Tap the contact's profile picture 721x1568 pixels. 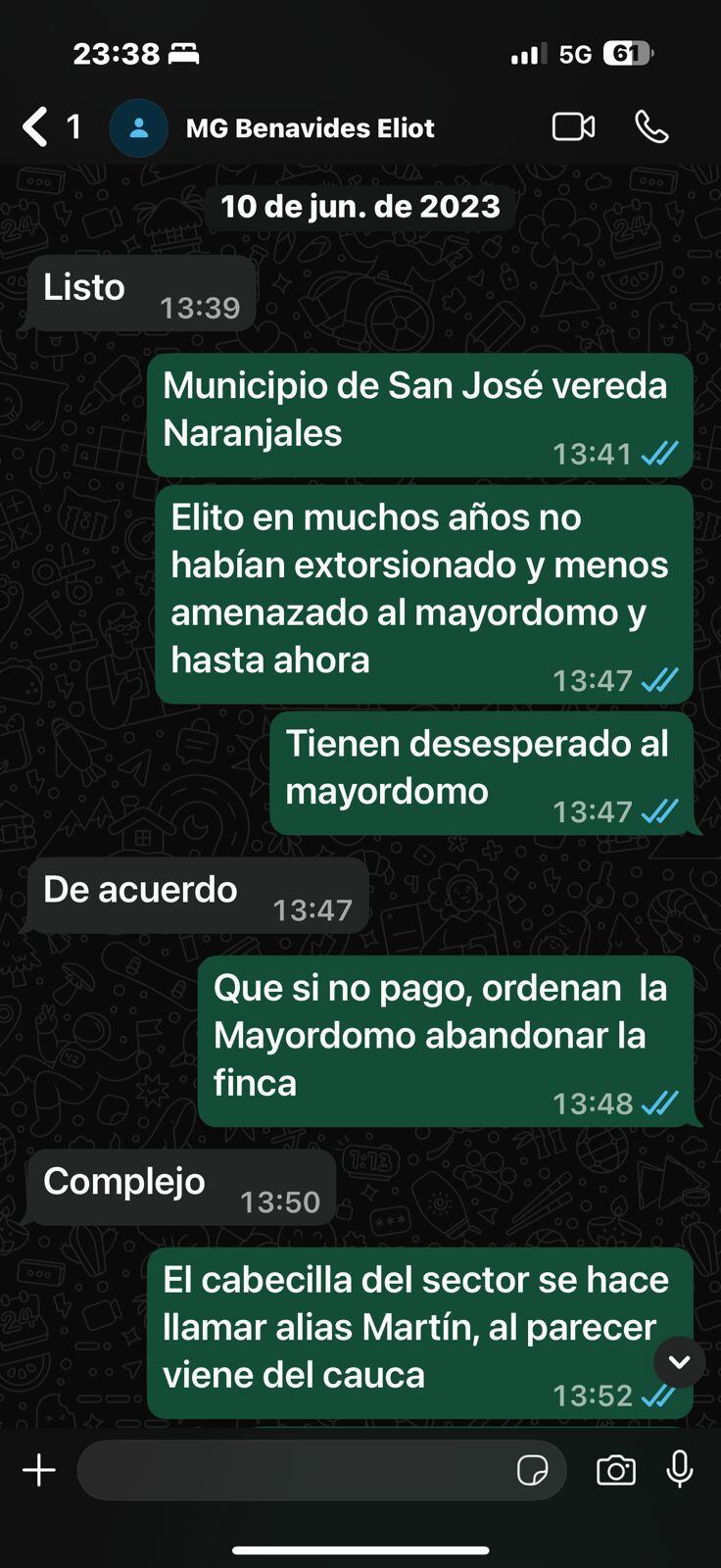139,128
